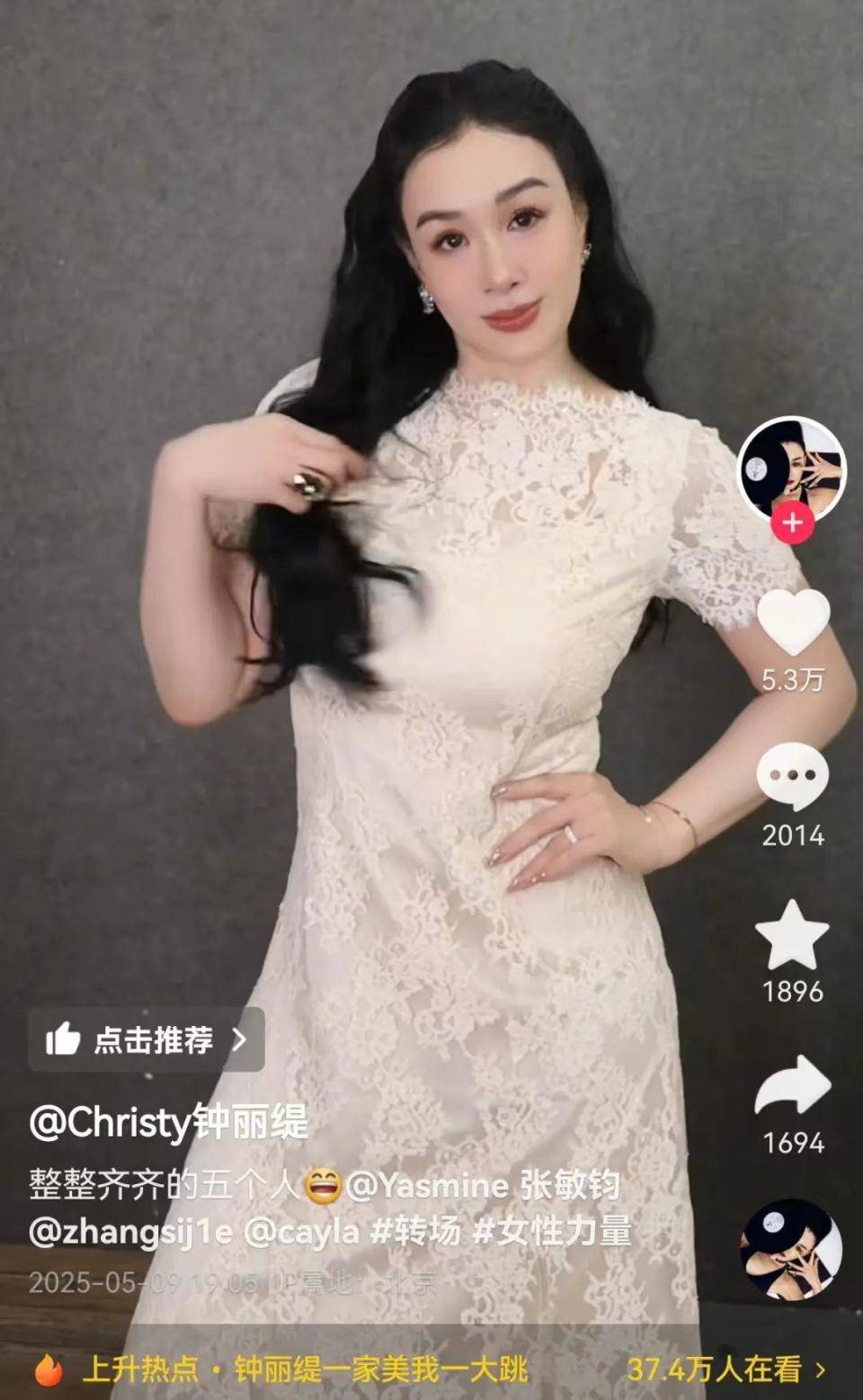Image resolution: width=863 pixels, height=1400 pixels.
Task: Open the comments section
Action: (792, 778)
